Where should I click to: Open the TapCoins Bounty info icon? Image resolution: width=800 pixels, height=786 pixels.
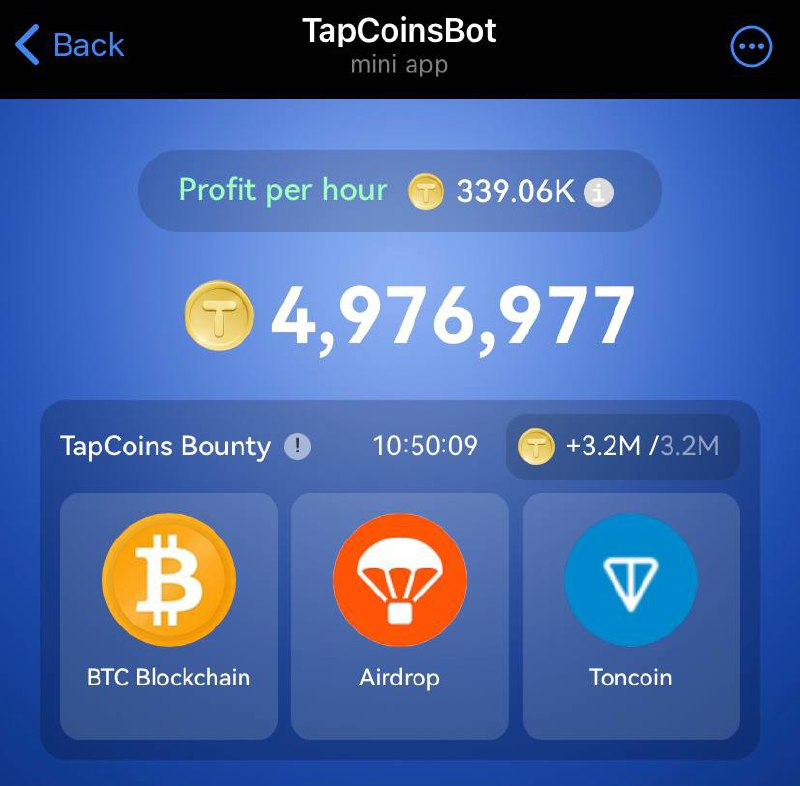[297, 446]
